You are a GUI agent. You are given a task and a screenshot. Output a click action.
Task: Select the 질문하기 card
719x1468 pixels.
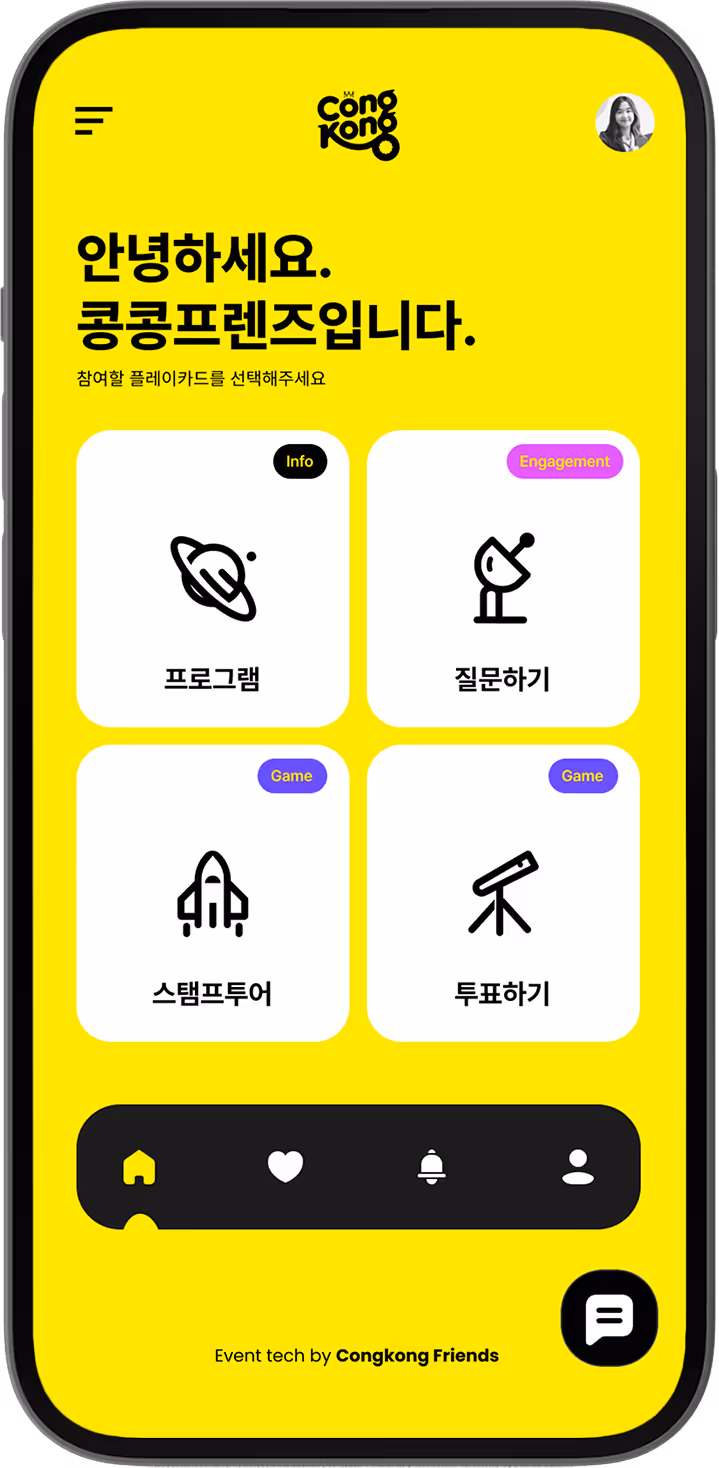[x=503, y=579]
